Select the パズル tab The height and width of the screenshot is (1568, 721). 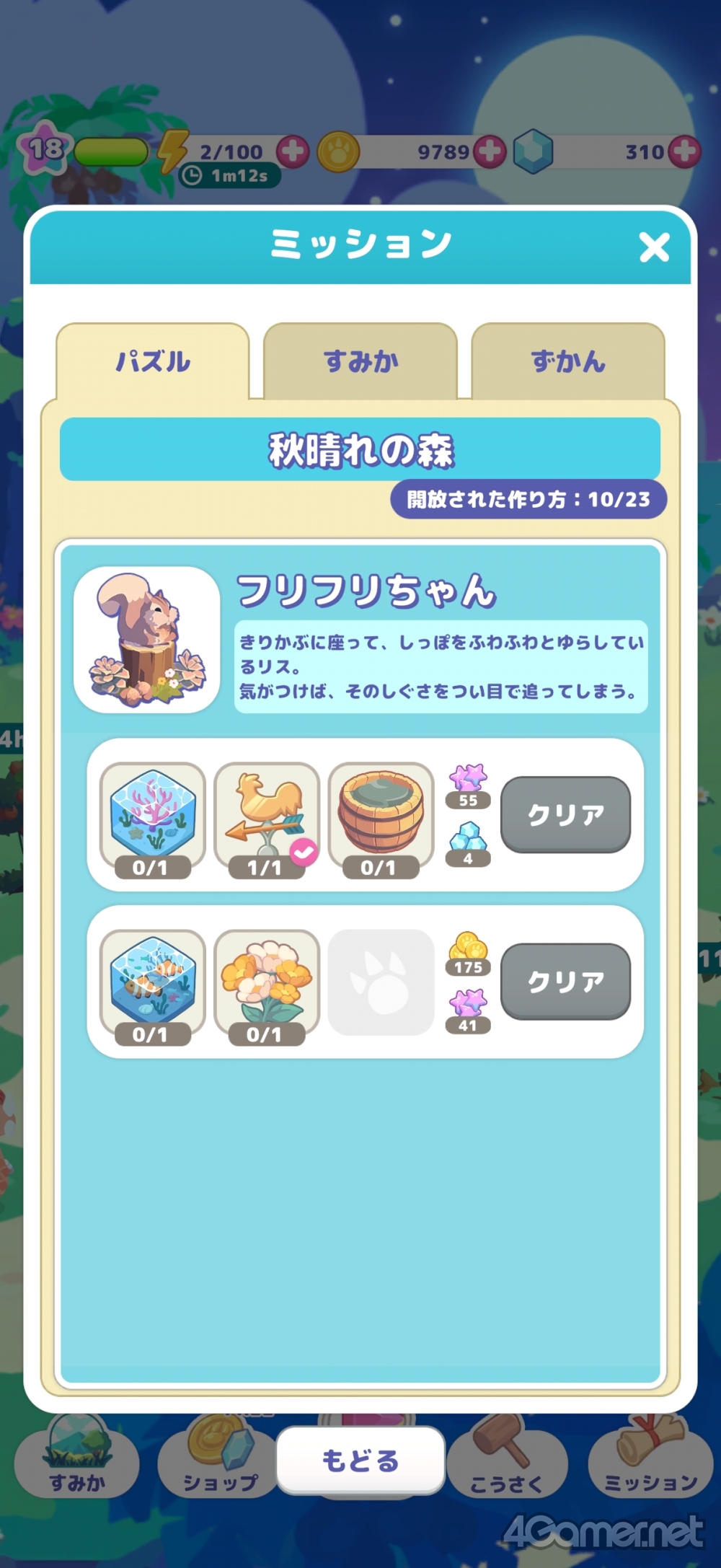(153, 361)
